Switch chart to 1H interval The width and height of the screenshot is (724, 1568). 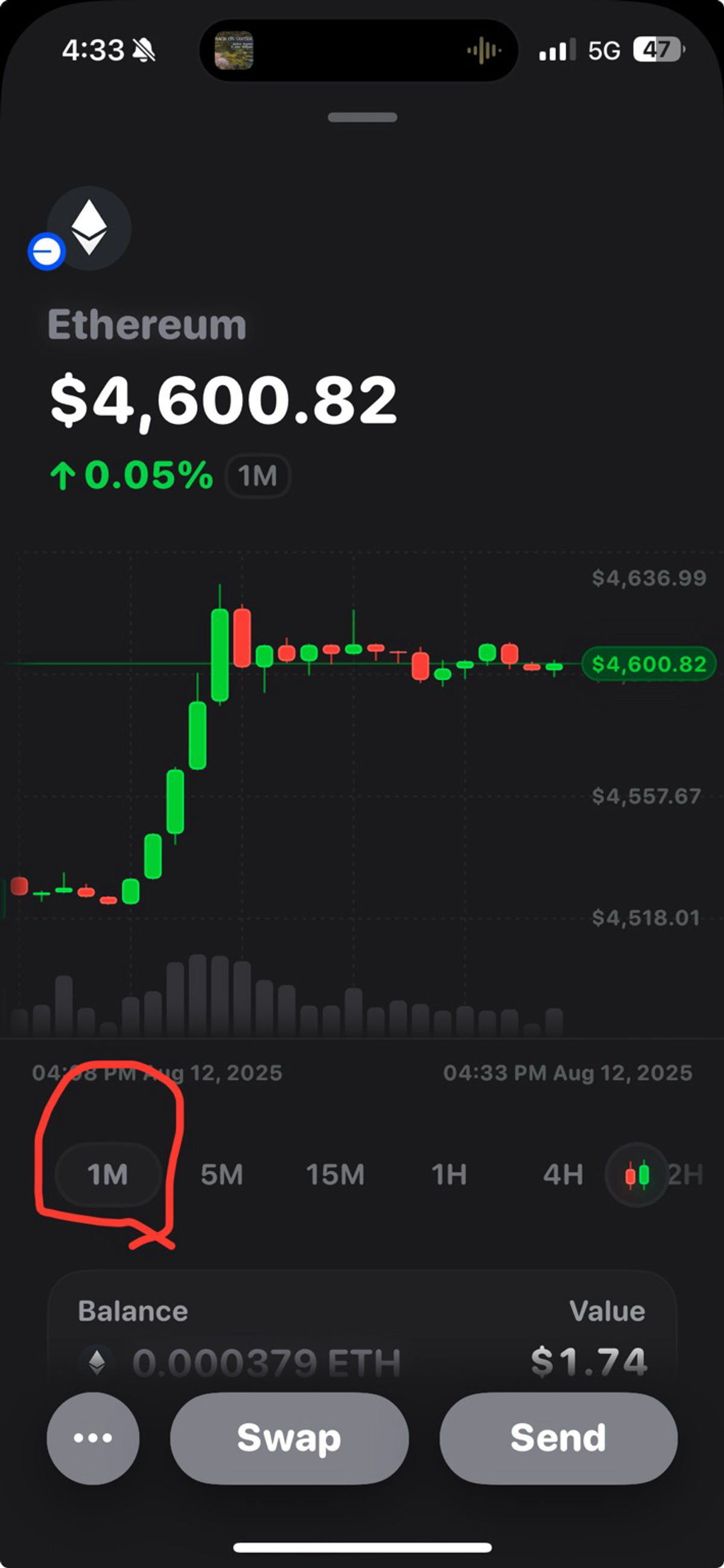point(449,1175)
